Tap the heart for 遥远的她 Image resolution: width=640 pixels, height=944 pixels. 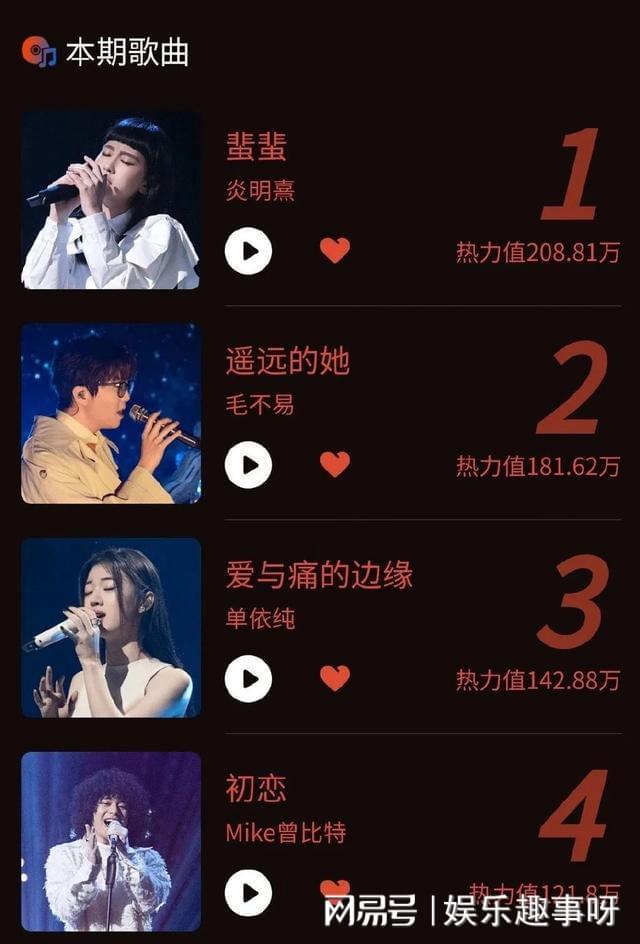pyautogui.click(x=335, y=464)
